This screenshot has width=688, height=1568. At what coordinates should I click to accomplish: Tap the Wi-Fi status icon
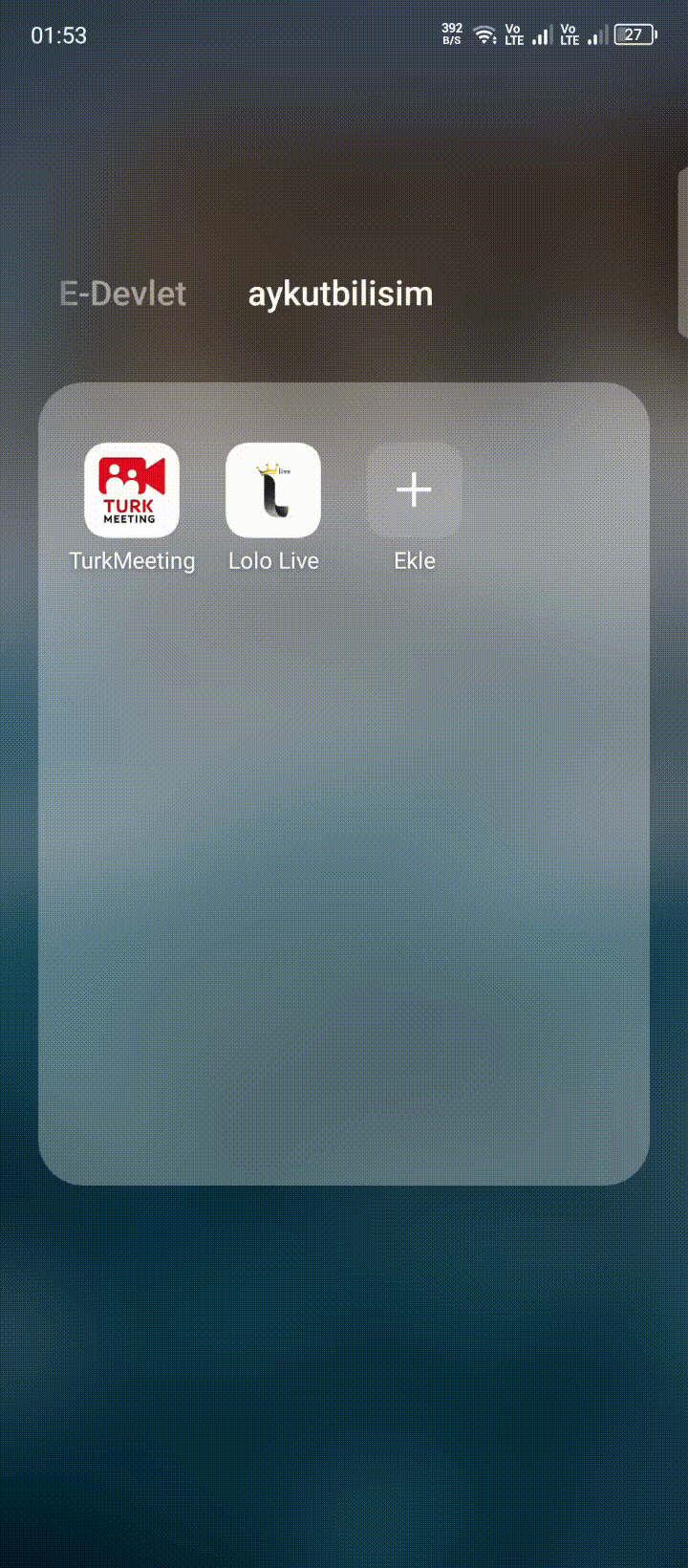485,34
